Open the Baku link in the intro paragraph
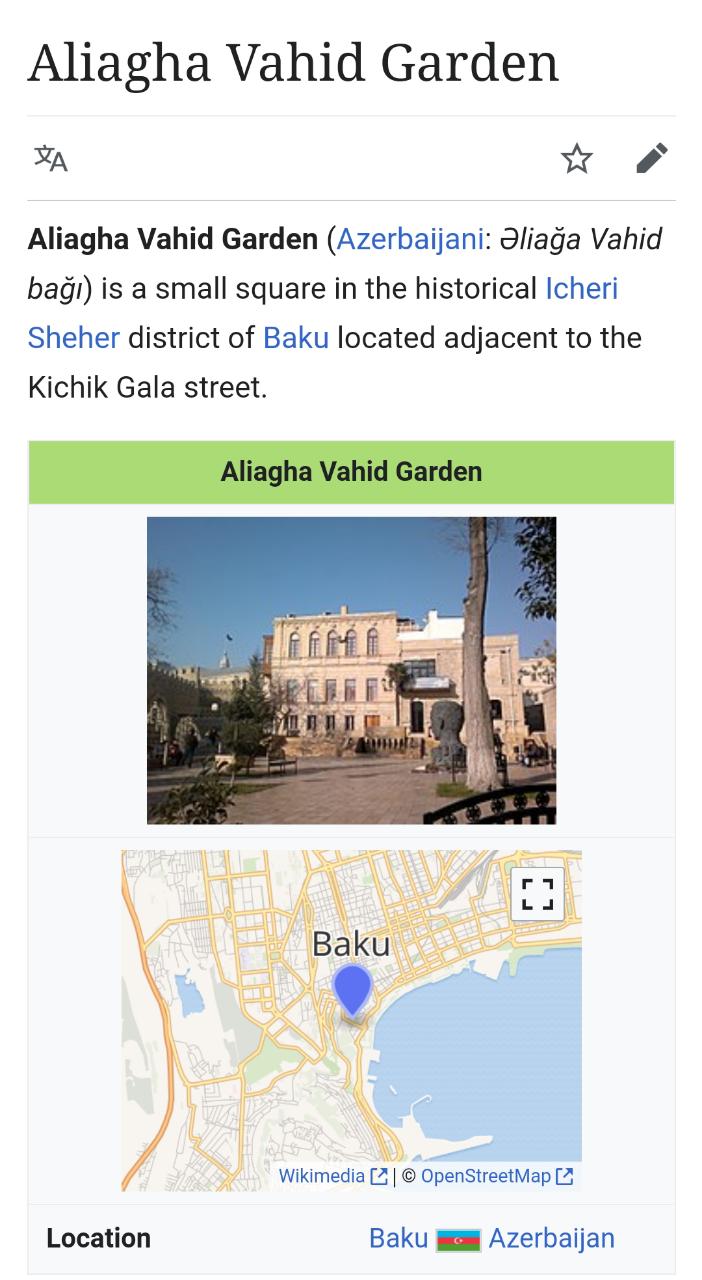The image size is (702, 1280). point(296,338)
